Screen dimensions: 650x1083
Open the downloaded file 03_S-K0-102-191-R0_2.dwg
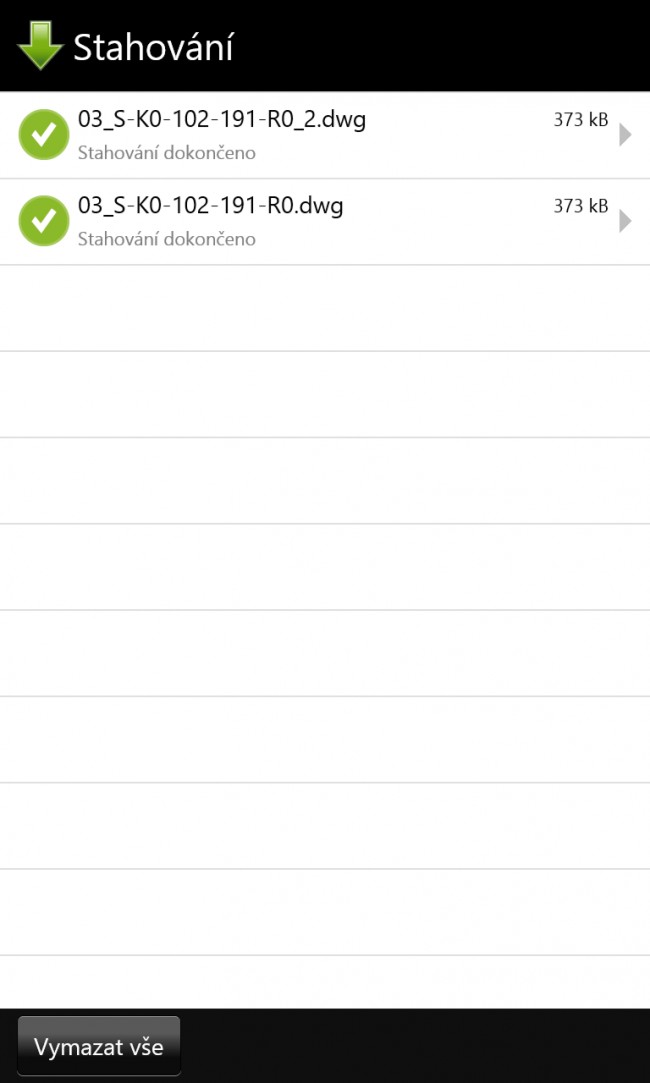click(325, 135)
